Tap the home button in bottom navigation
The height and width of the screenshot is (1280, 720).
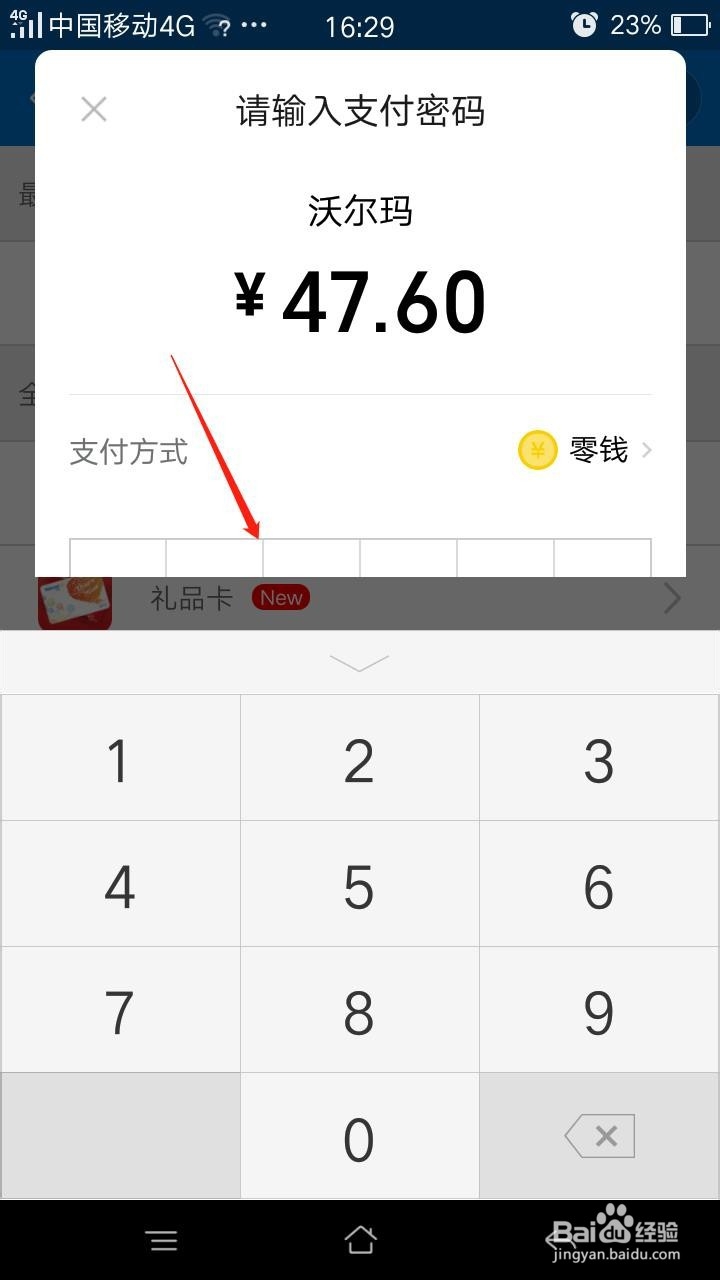click(360, 1240)
